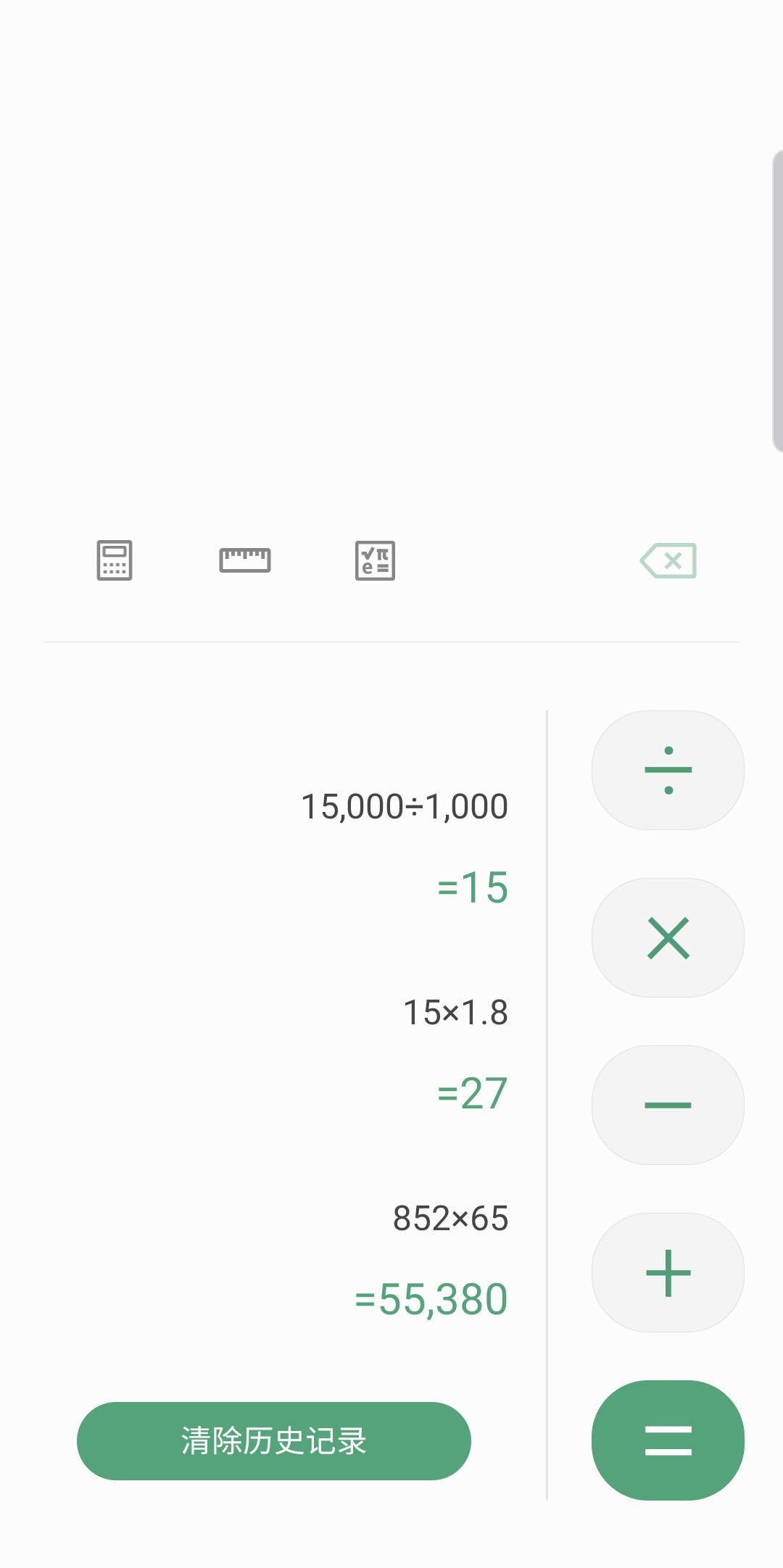Tap the green equals button
This screenshot has width=783, height=1568.
[668, 1440]
